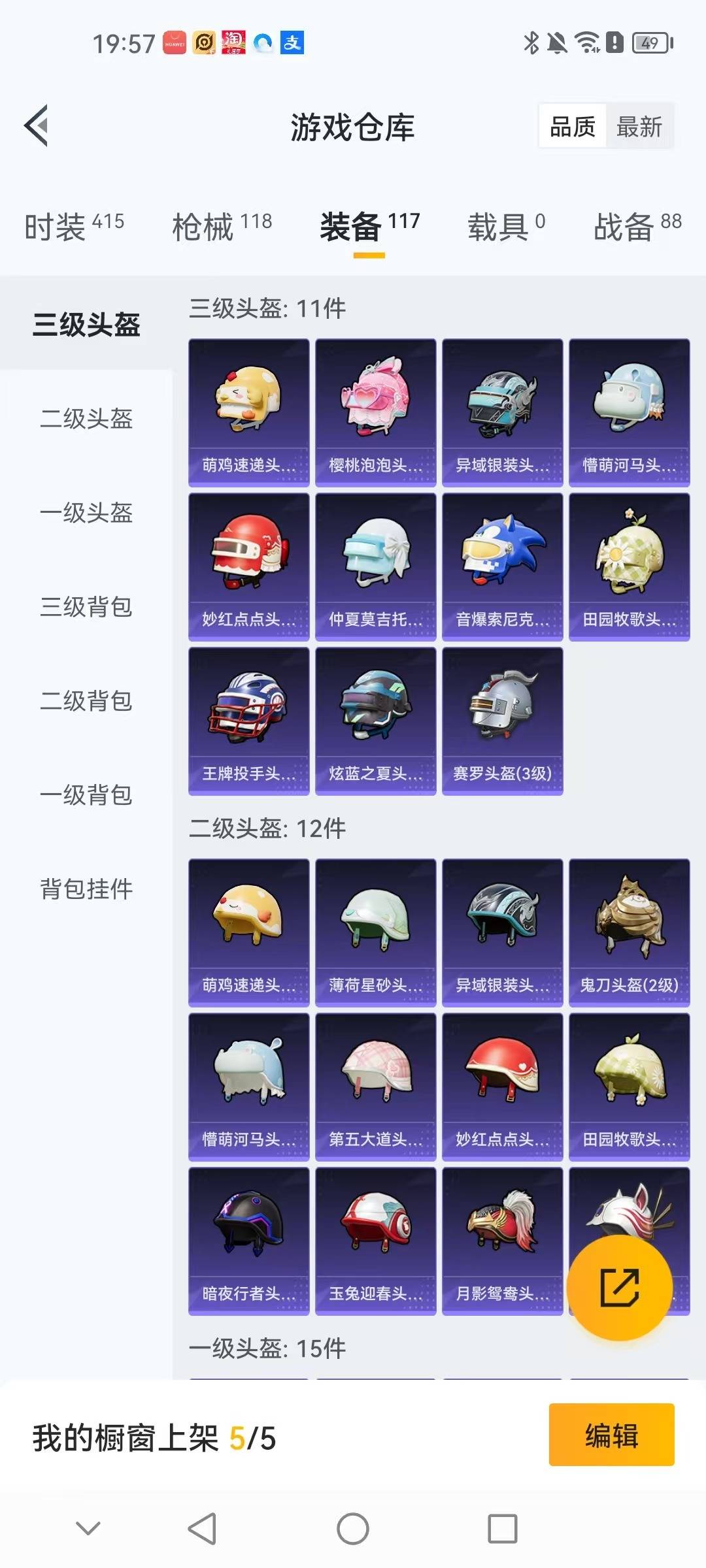Sort the warehouse by 最新
This screenshot has width=706, height=1568.
pos(639,127)
